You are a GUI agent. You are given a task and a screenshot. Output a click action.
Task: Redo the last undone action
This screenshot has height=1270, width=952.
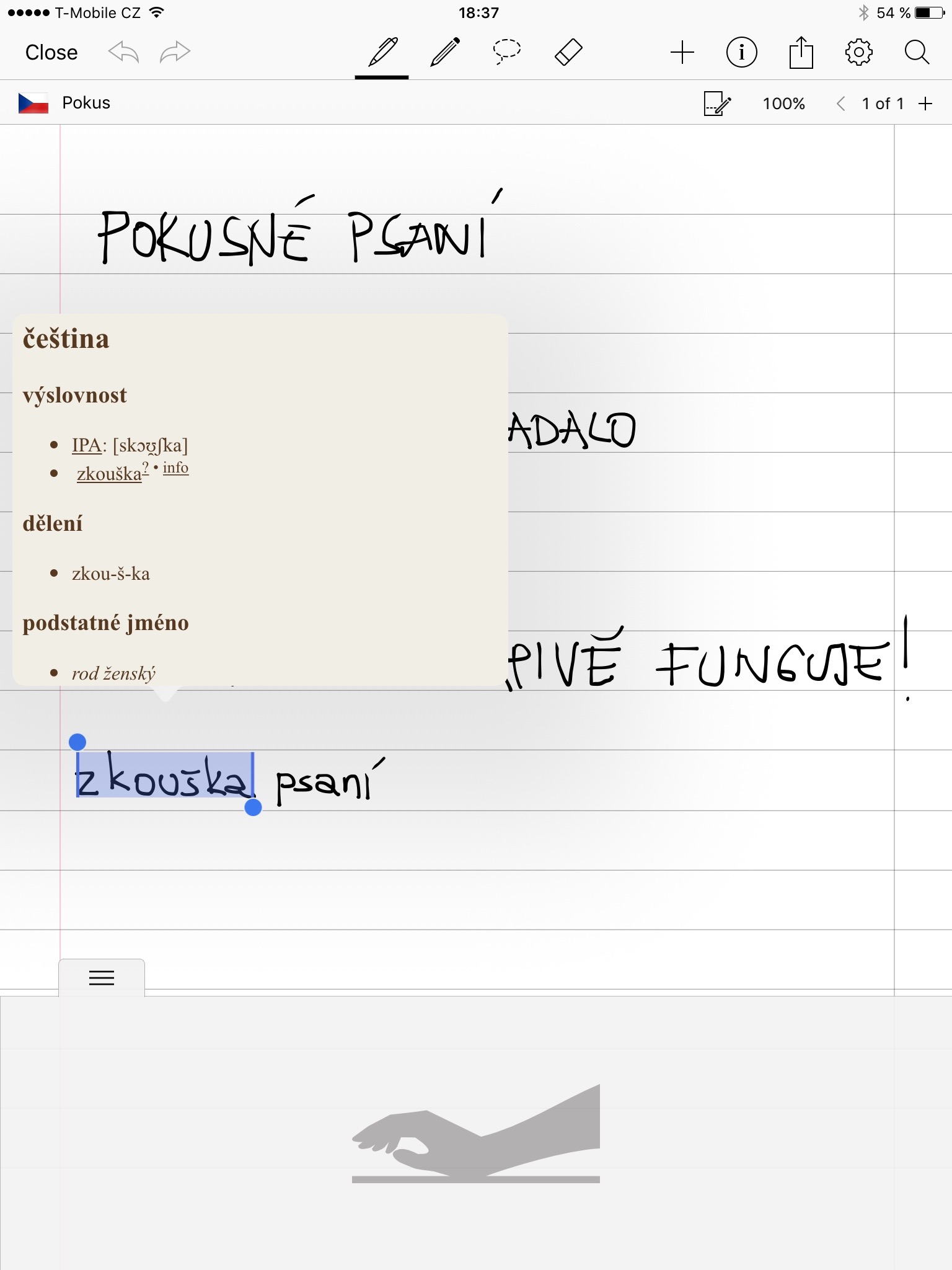[x=175, y=53]
